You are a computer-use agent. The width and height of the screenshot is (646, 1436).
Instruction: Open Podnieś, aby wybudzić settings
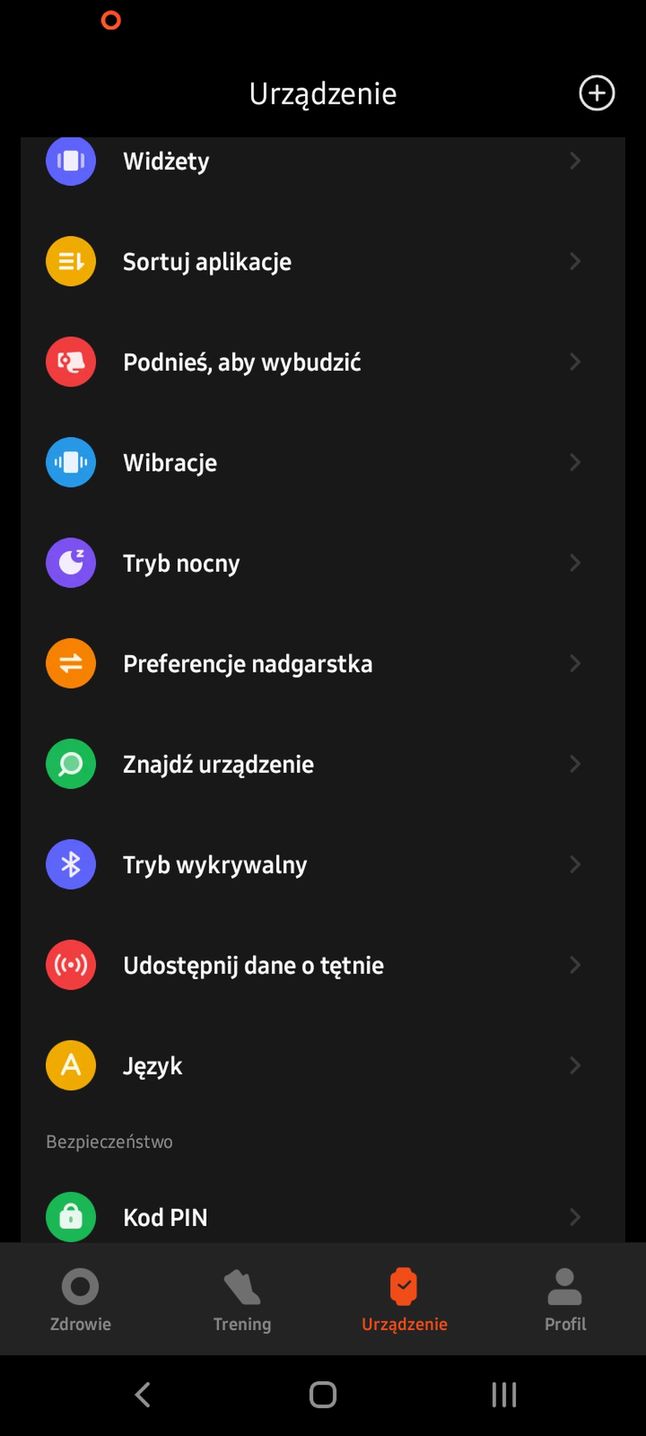point(322,362)
